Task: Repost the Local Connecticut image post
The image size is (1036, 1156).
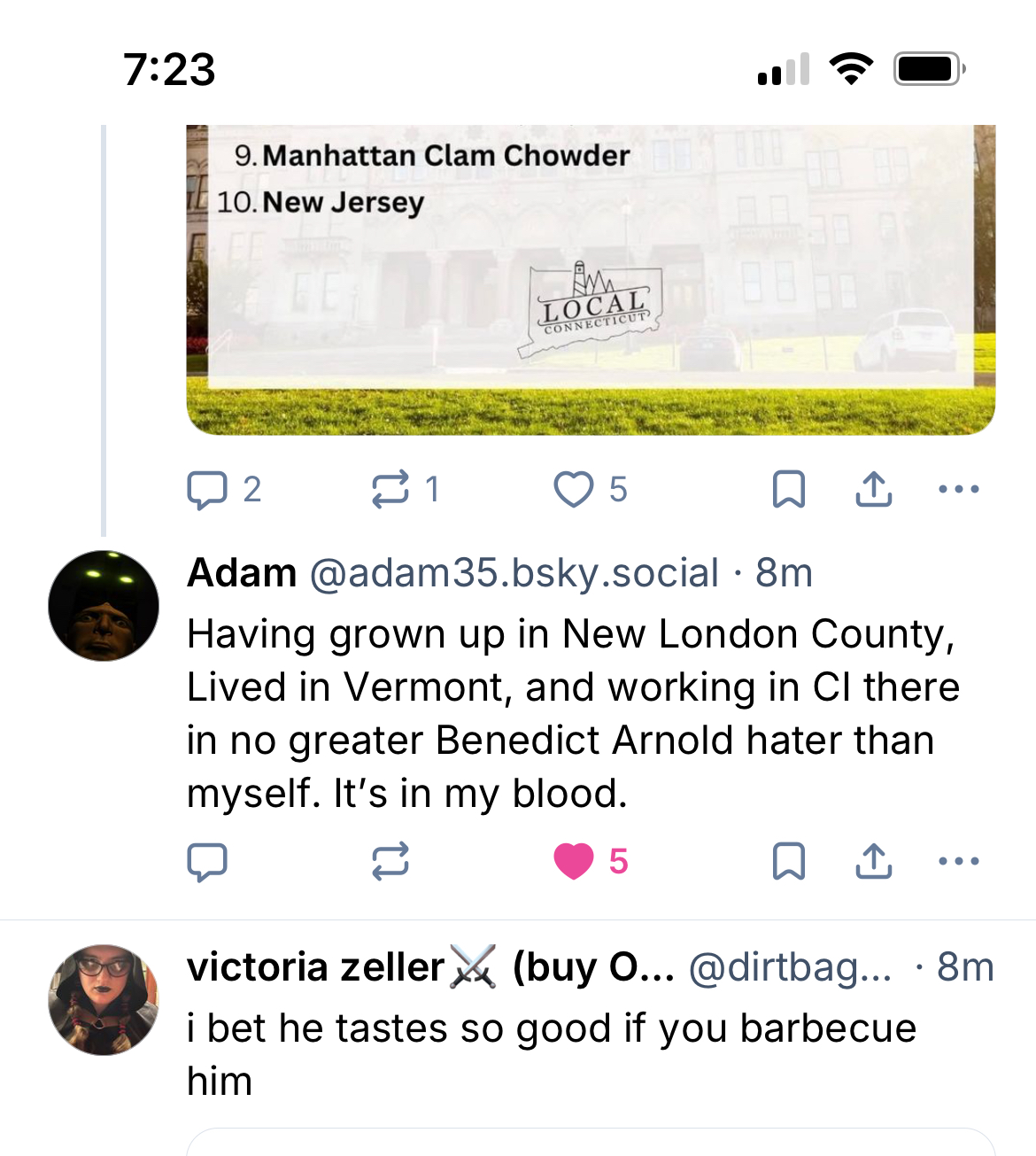Action: click(x=390, y=490)
